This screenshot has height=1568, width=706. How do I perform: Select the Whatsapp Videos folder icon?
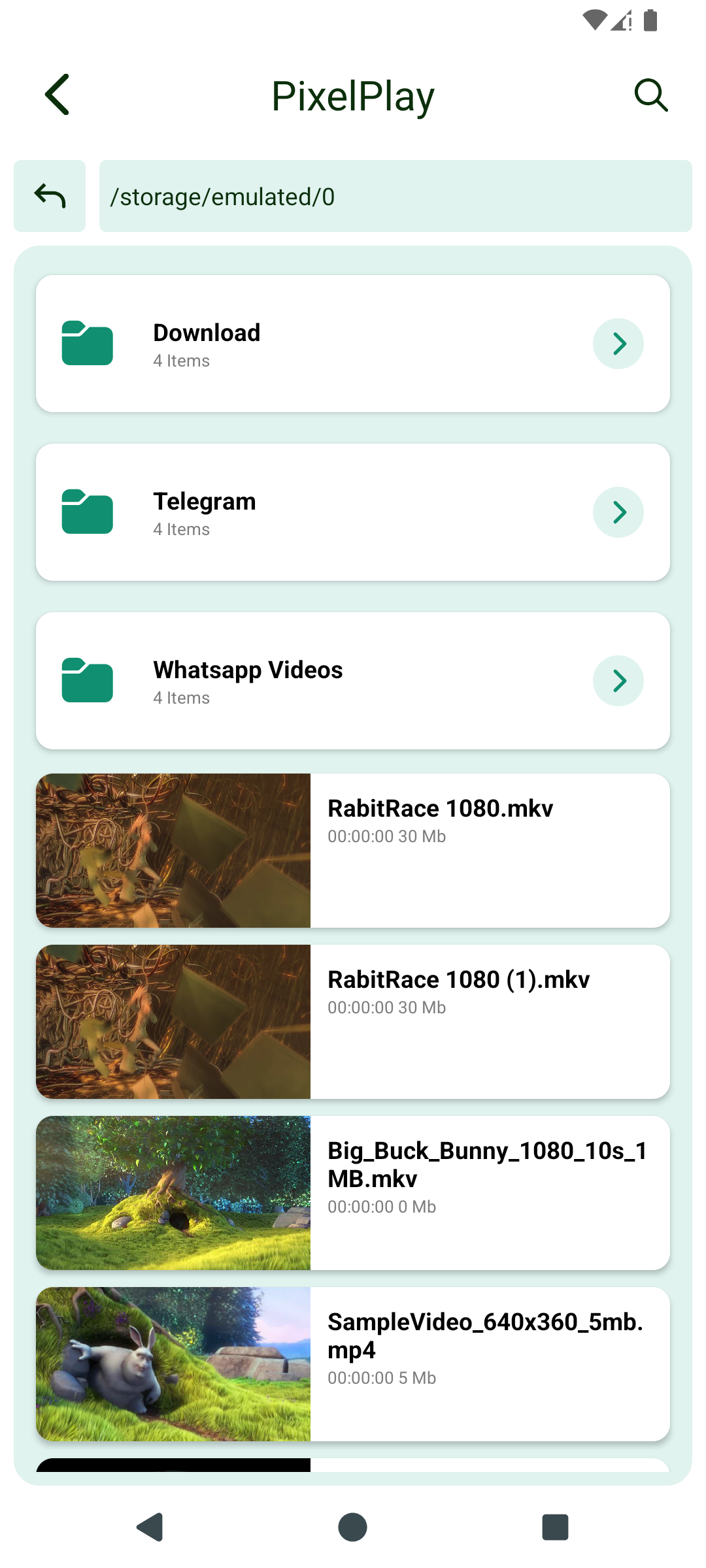(x=87, y=680)
